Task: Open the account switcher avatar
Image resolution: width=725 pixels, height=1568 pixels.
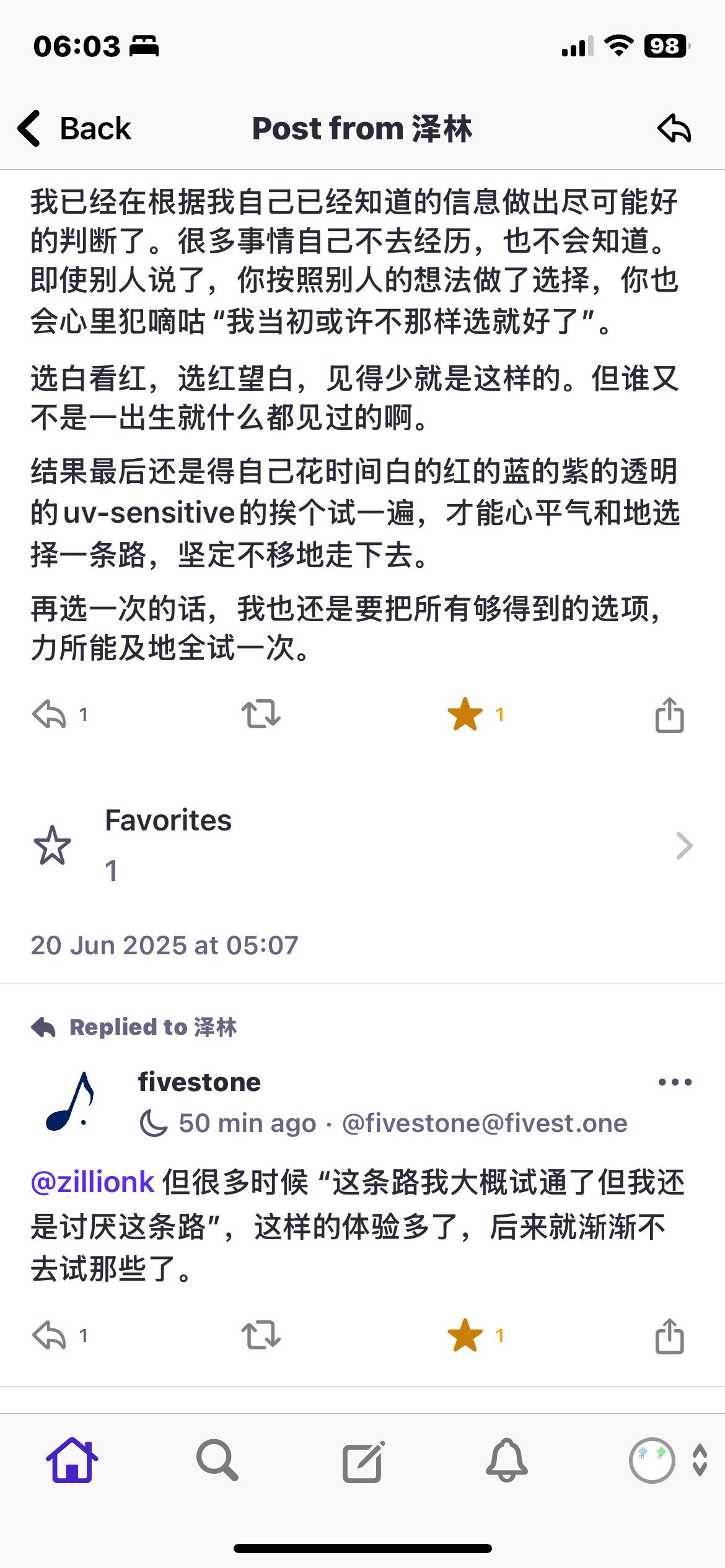Action: click(652, 1460)
